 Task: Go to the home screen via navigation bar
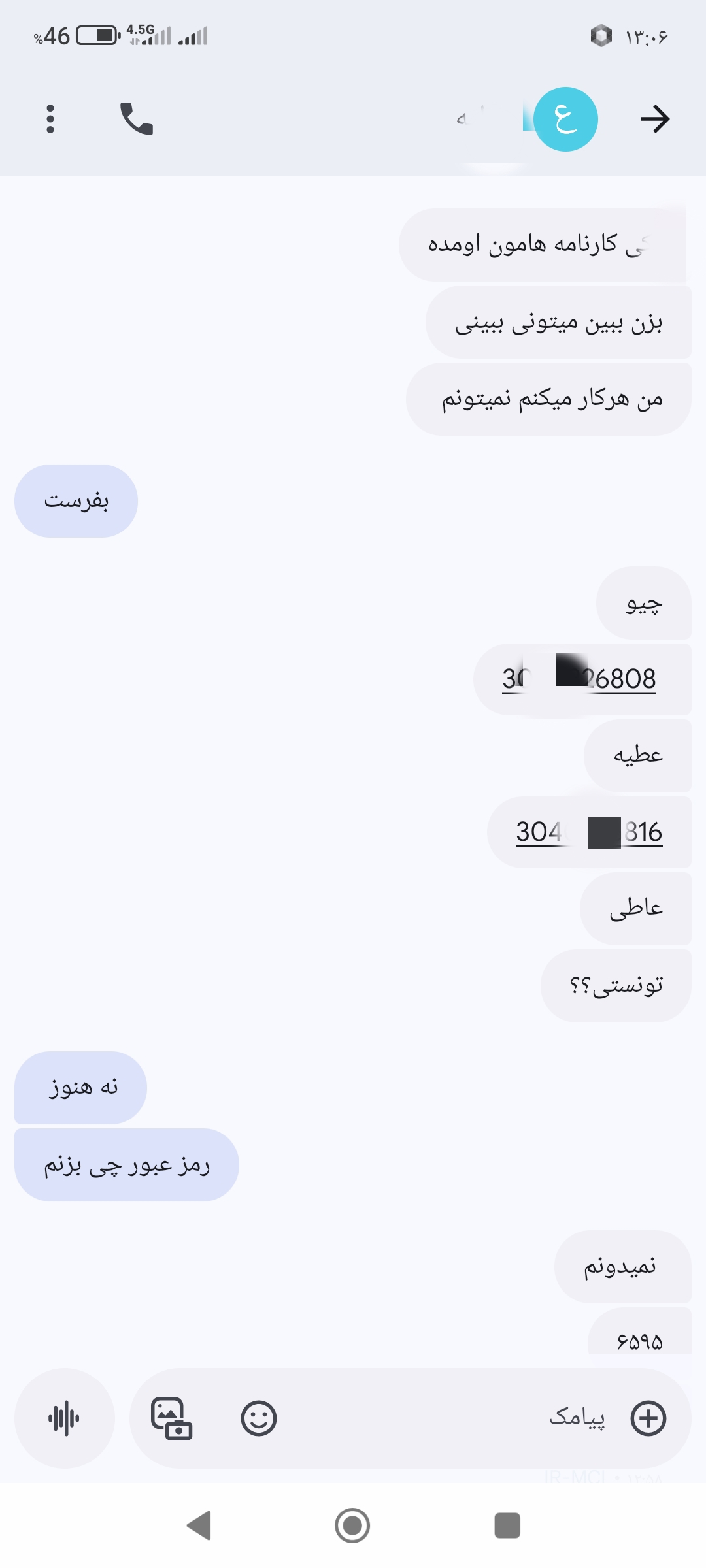[x=352, y=1526]
